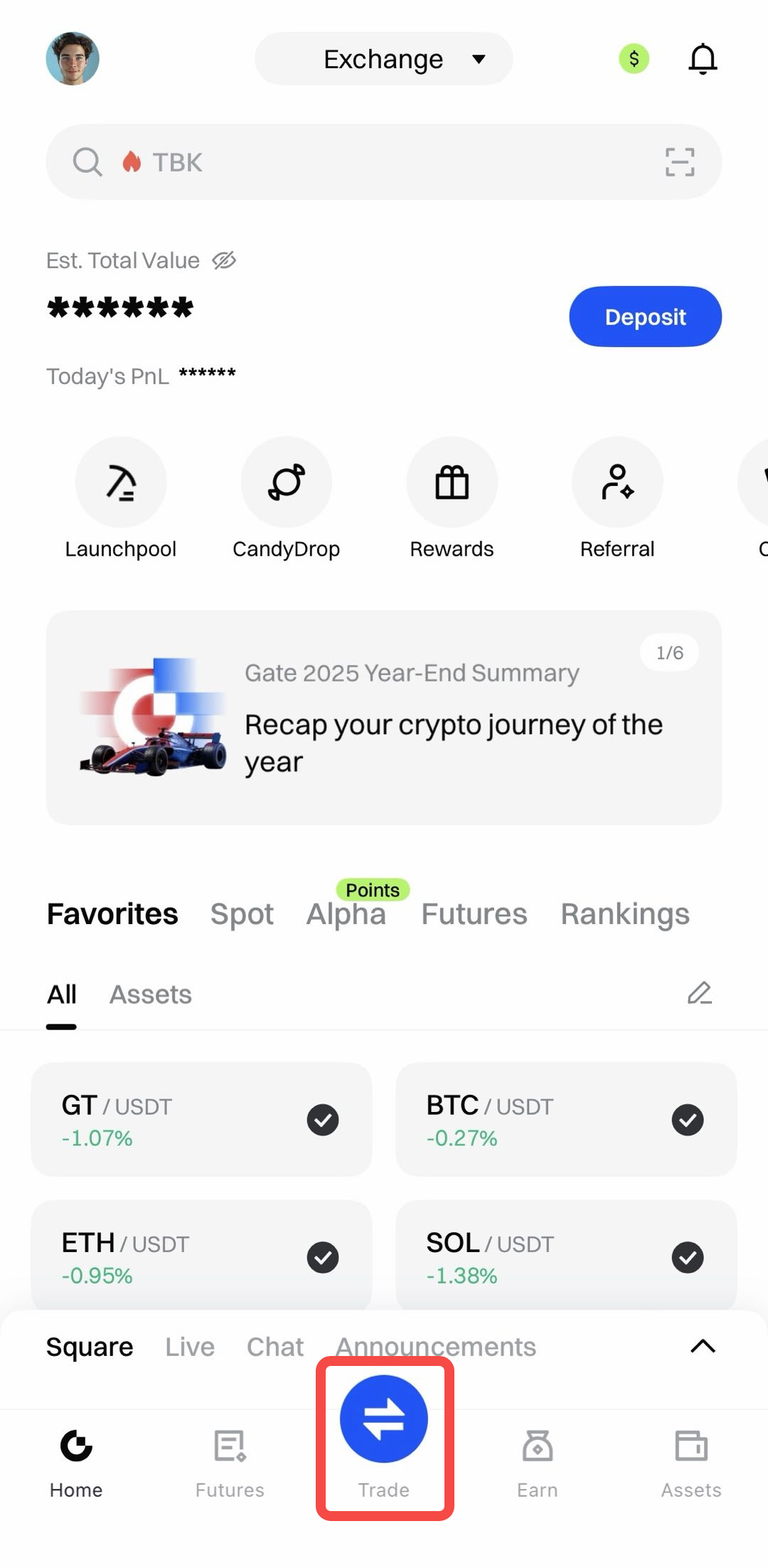View Gate 2025 Year-End Summary banner
The image size is (768, 1568).
click(384, 717)
